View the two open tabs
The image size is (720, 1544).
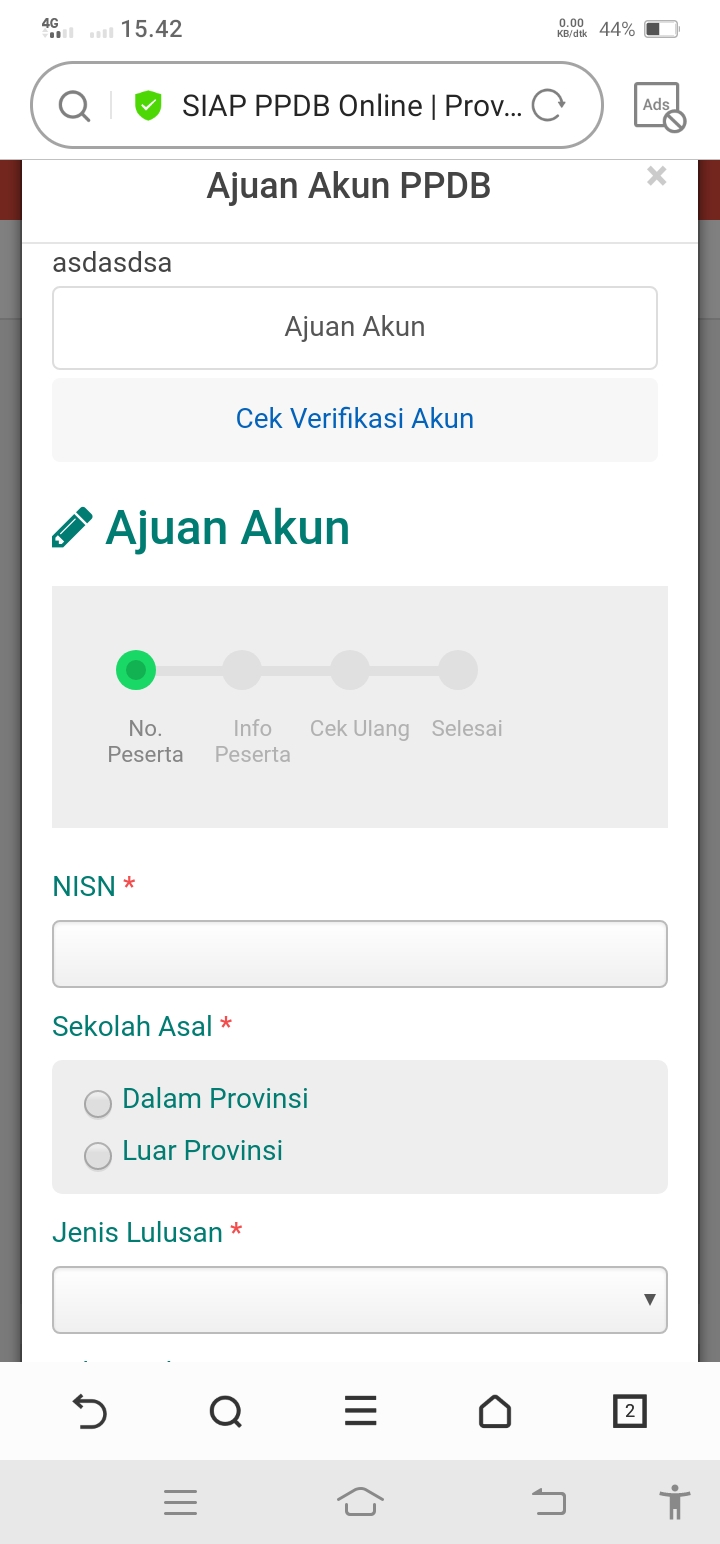[629, 1411]
